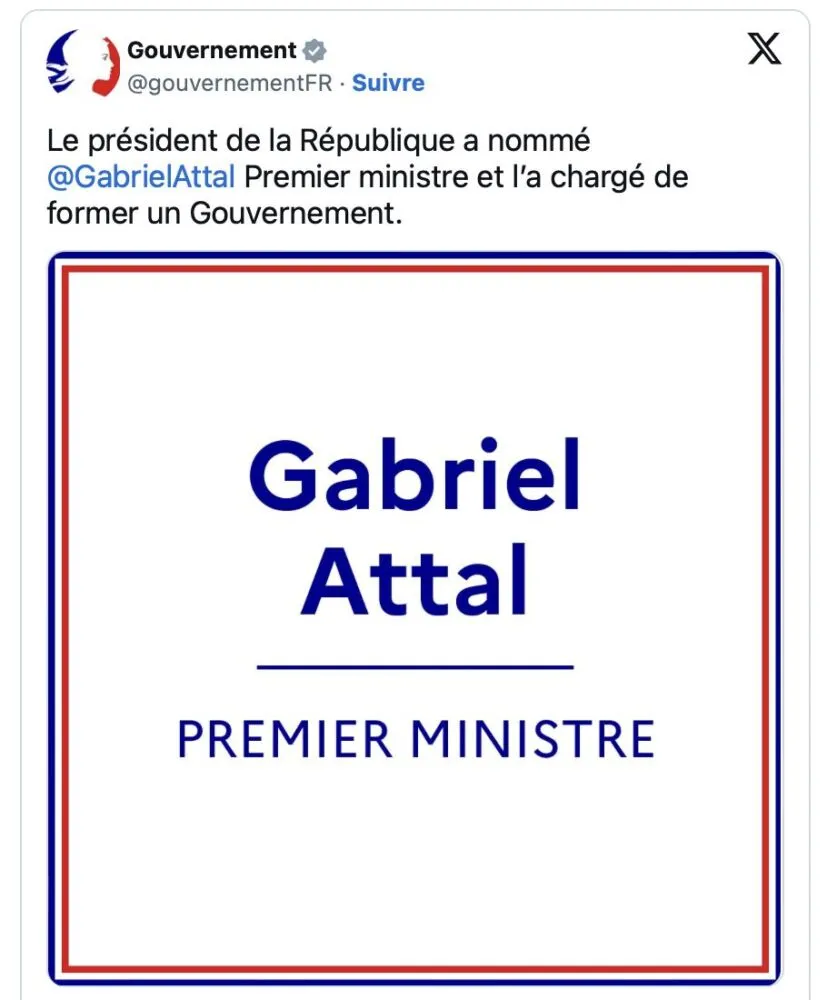Open the Gouvernement profile avatar
The height and width of the screenshot is (1000, 827).
click(82, 63)
